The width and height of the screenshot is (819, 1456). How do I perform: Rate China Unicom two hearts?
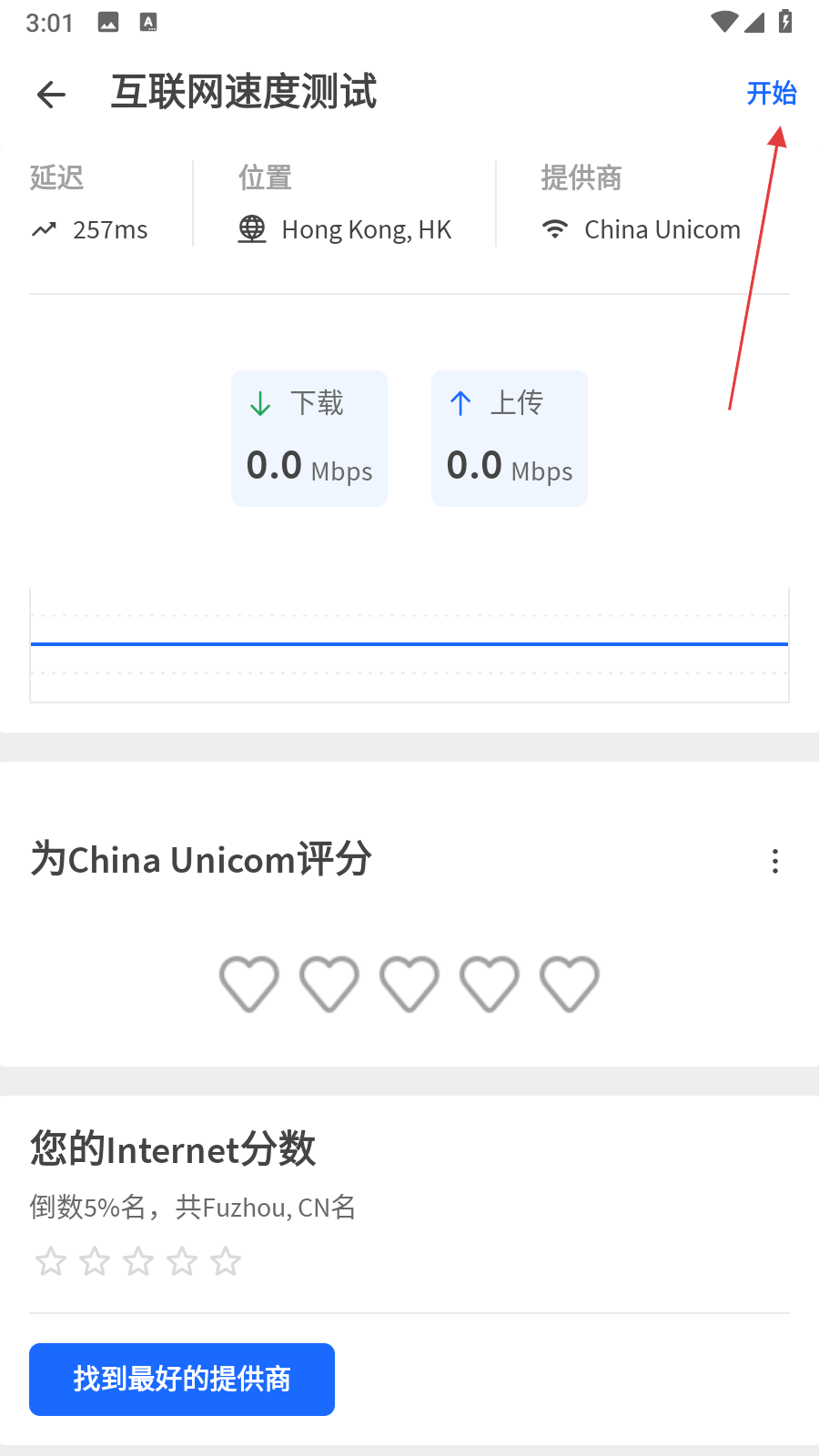tap(329, 984)
